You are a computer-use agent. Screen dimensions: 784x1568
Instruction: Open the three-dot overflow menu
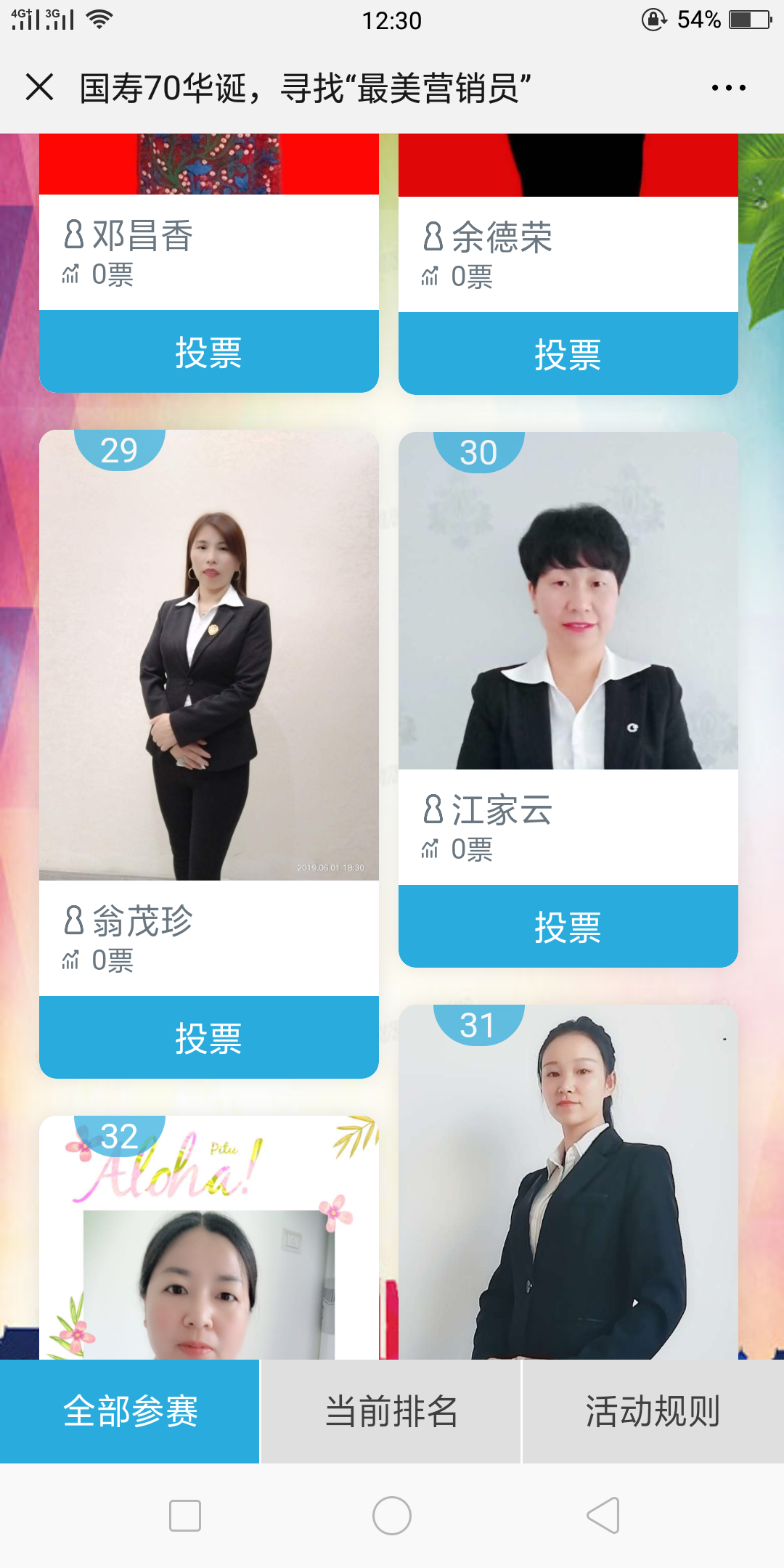pyautogui.click(x=728, y=88)
